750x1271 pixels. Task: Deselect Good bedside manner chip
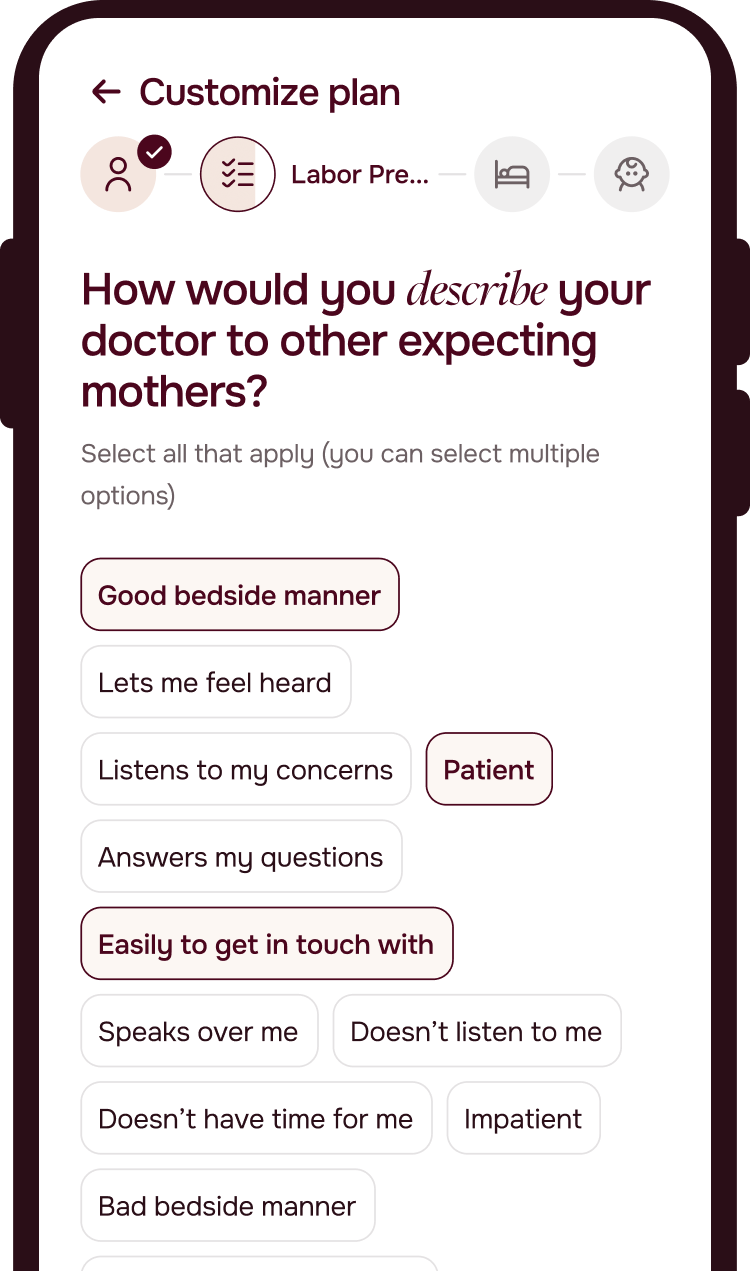tap(239, 595)
